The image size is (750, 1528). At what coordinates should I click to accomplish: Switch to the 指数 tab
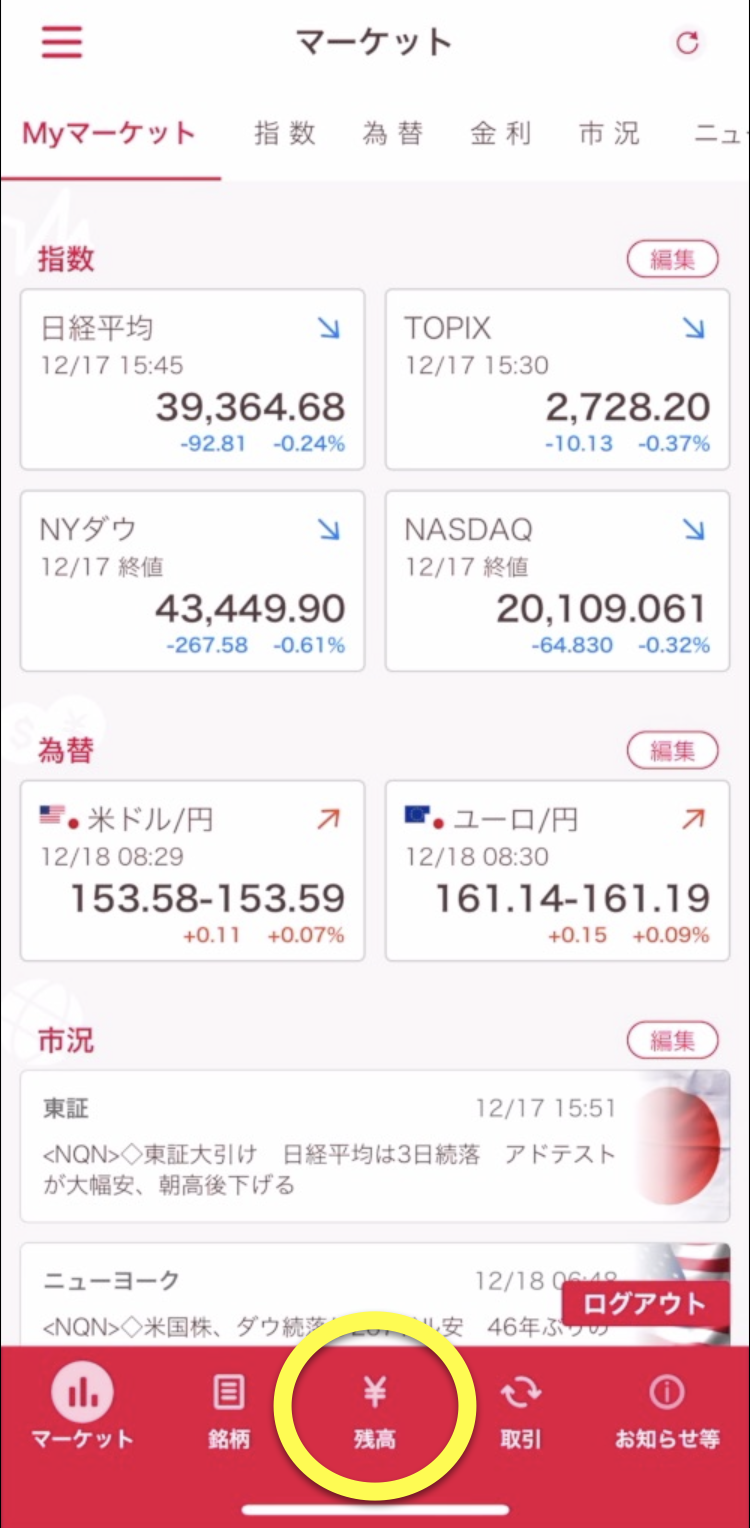click(x=285, y=134)
